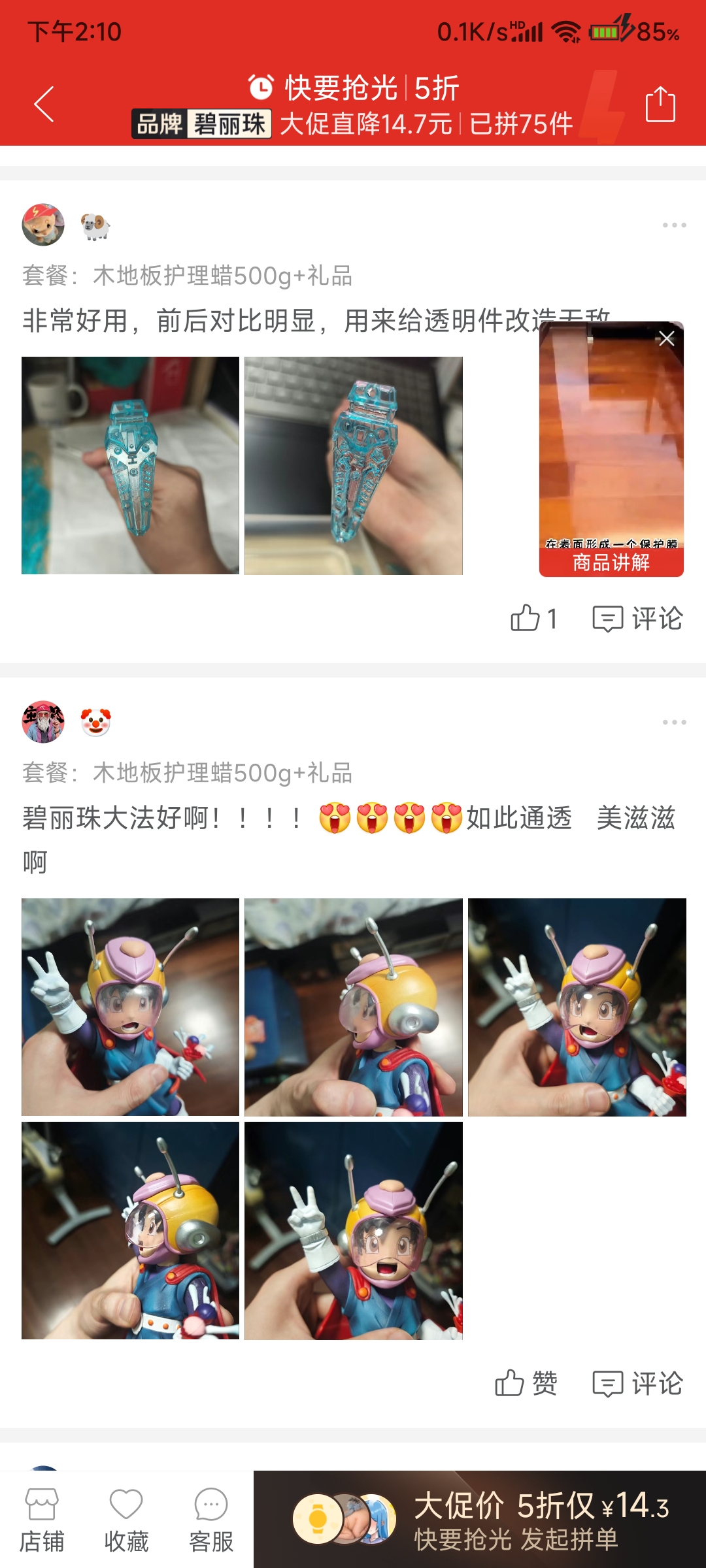Share this product via top-right icon
Viewport: 706px width, 1568px height.
(x=660, y=104)
